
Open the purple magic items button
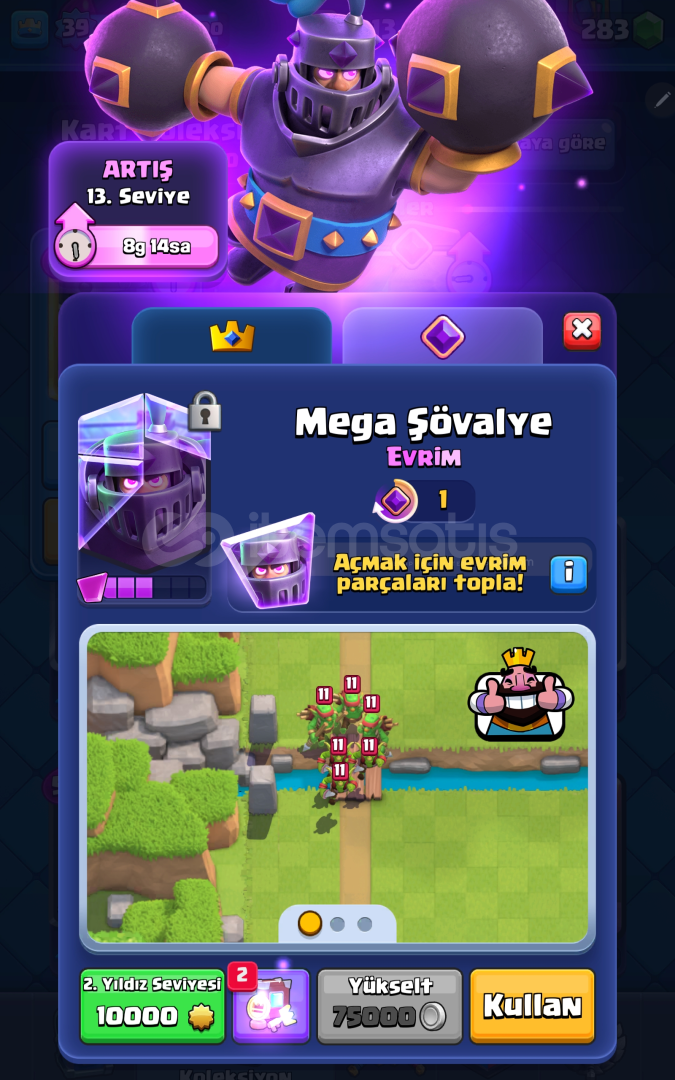click(271, 1006)
